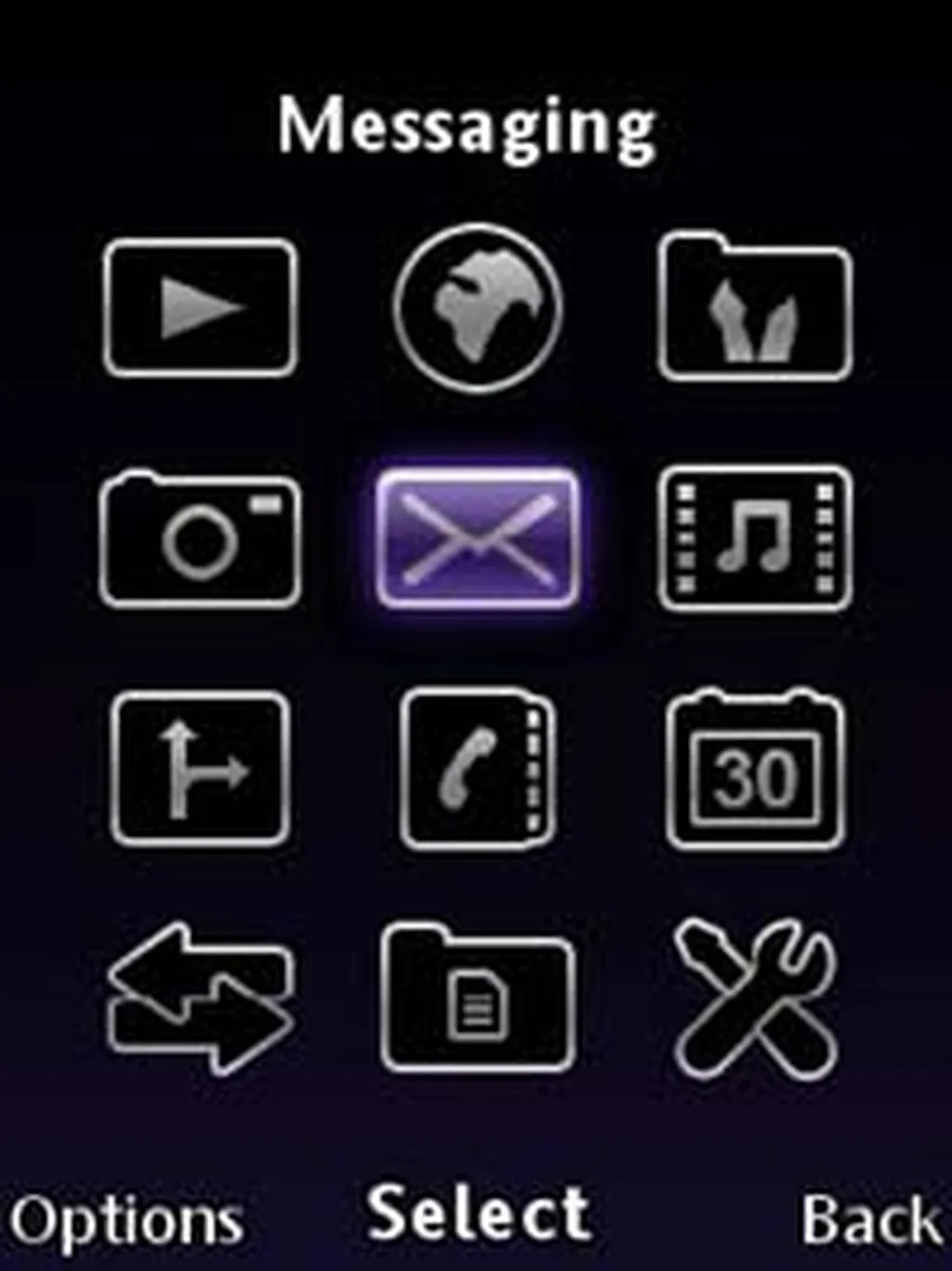Open the video player icon

tap(200, 308)
